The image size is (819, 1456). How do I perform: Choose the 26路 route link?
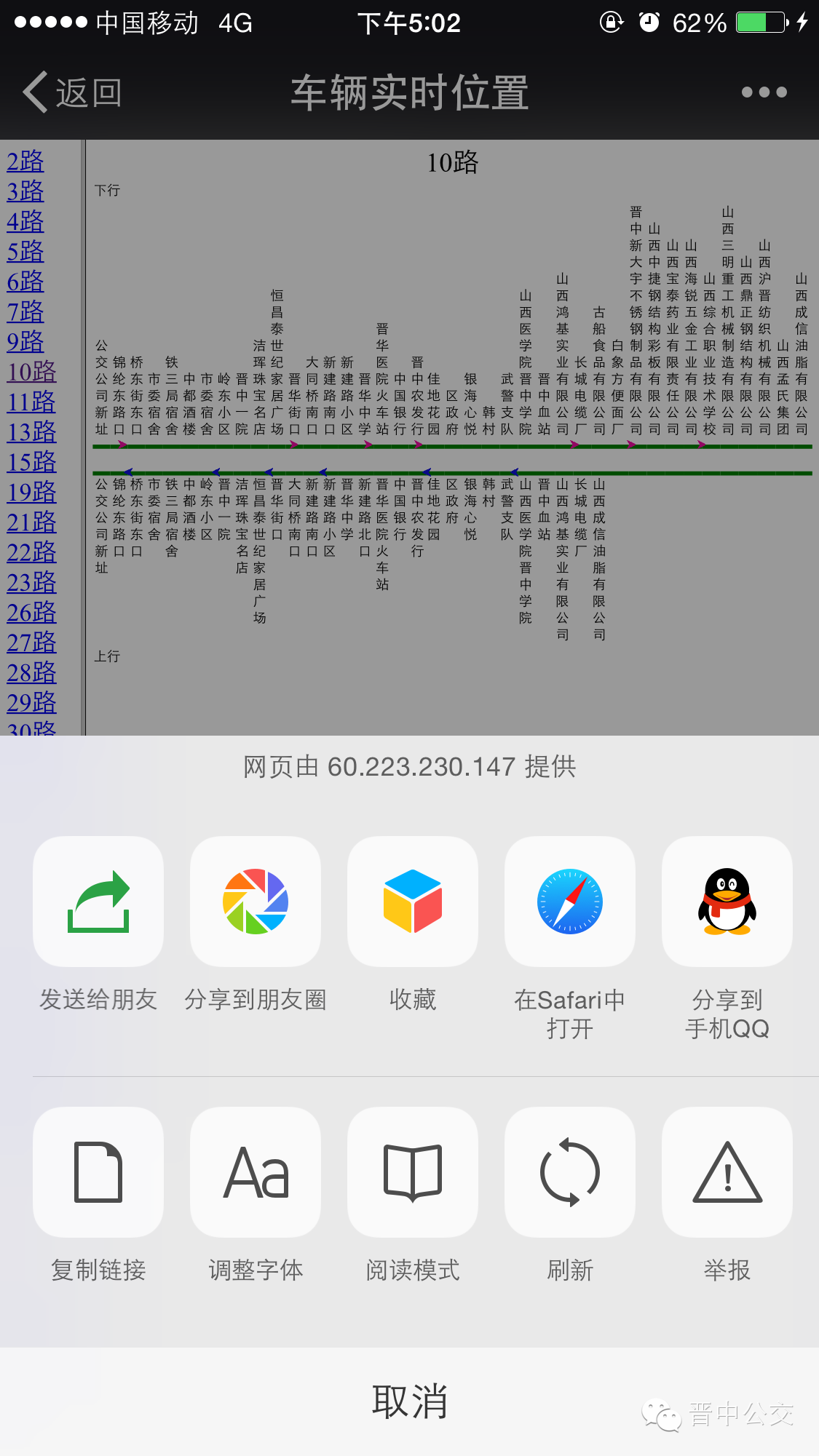[x=31, y=613]
